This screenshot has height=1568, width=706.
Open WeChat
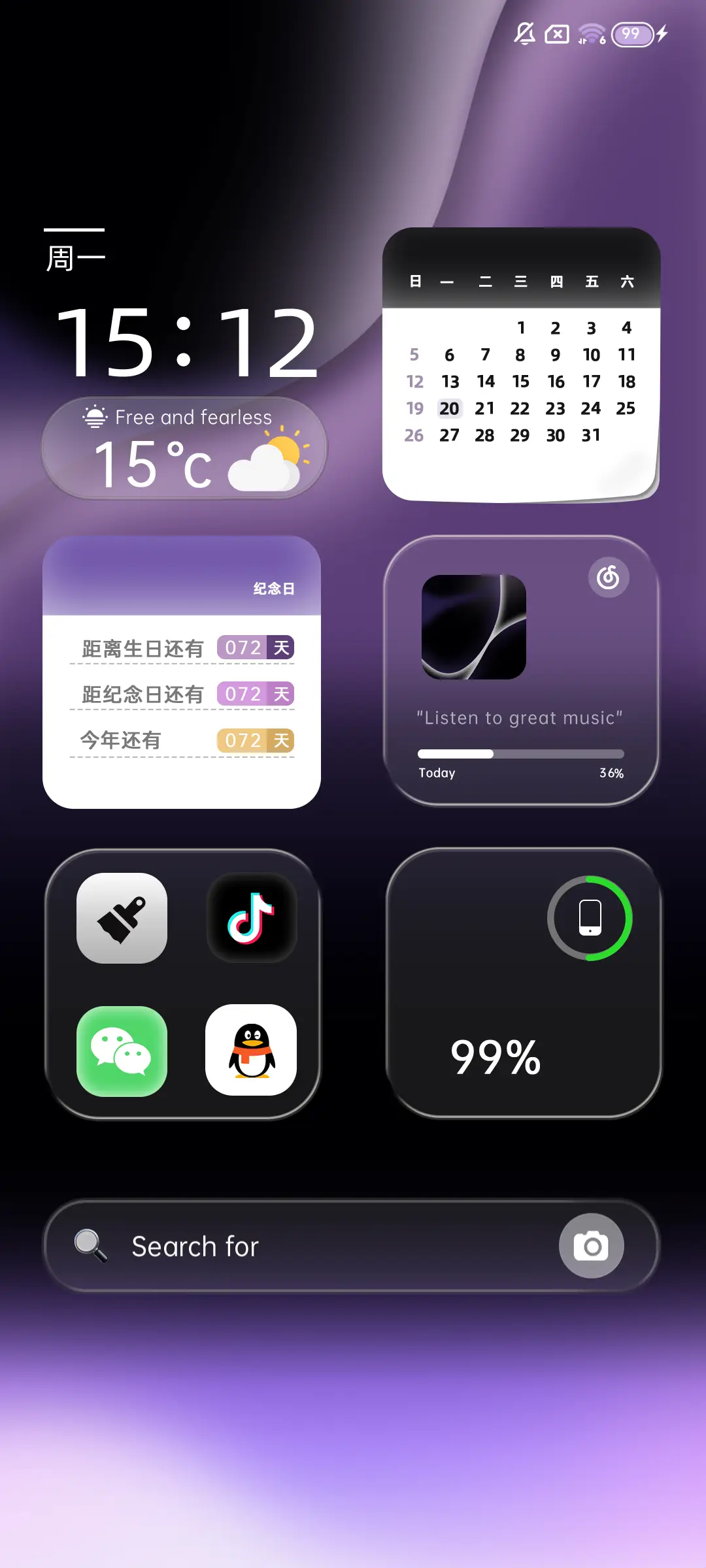point(122,1051)
